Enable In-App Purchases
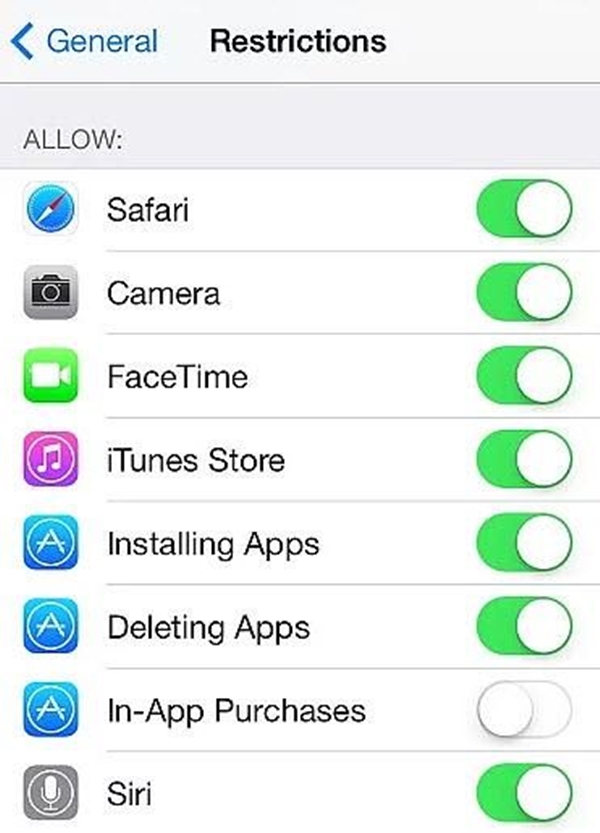 click(x=524, y=711)
